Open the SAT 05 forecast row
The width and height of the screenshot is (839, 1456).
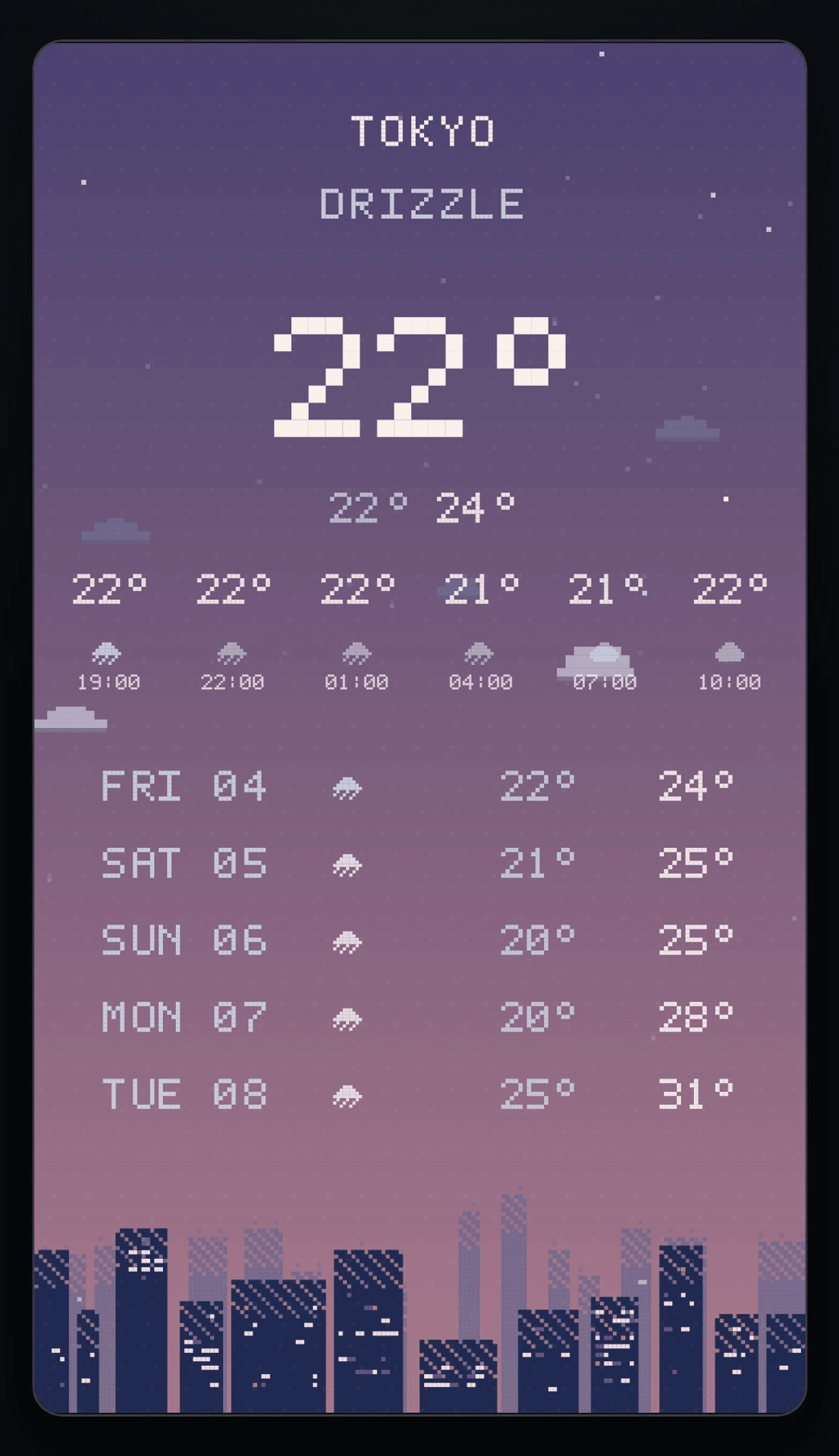coord(419,864)
